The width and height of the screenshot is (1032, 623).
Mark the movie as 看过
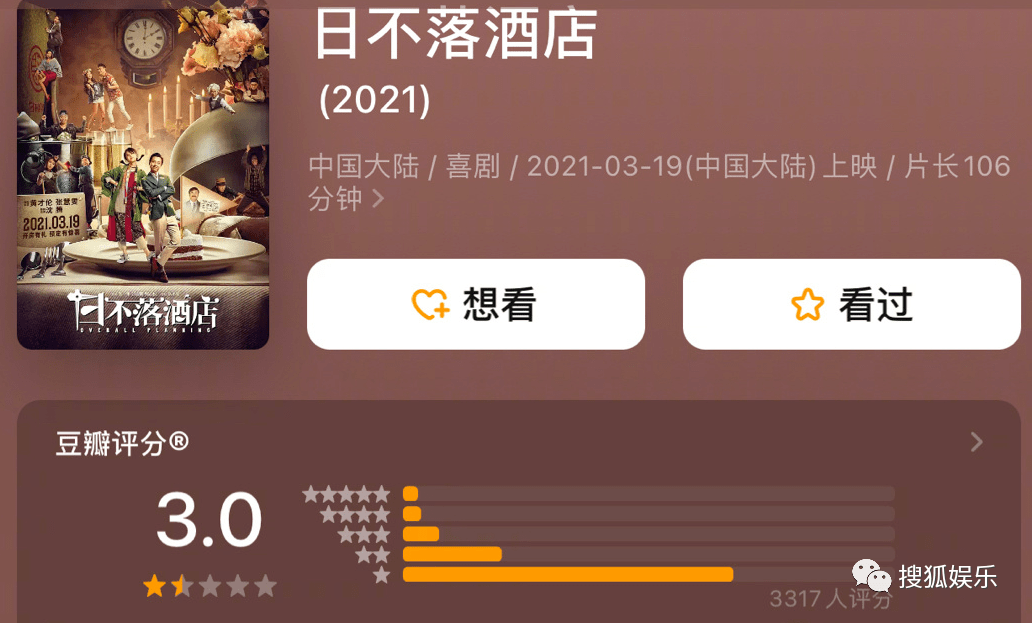(x=851, y=304)
